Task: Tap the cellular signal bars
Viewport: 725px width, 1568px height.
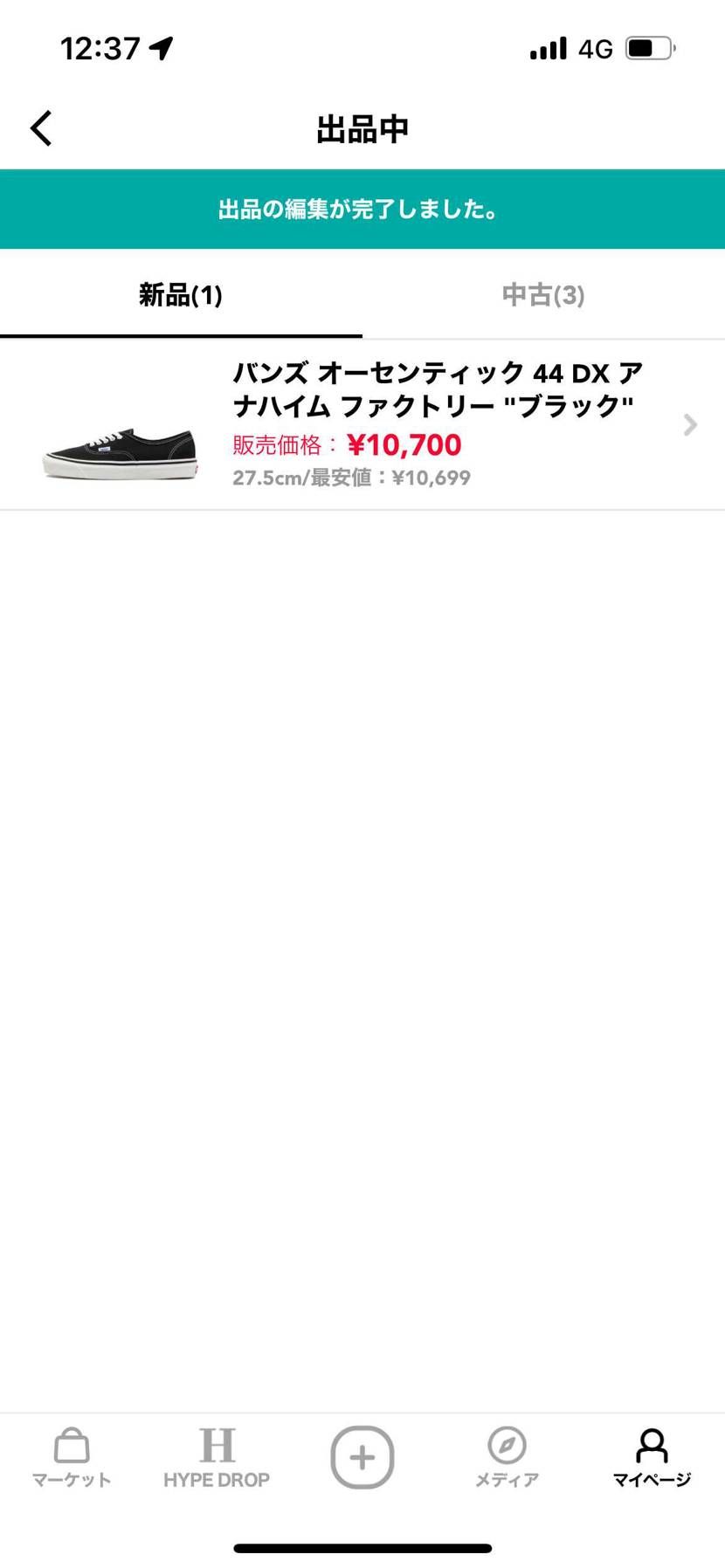Action: click(x=546, y=48)
